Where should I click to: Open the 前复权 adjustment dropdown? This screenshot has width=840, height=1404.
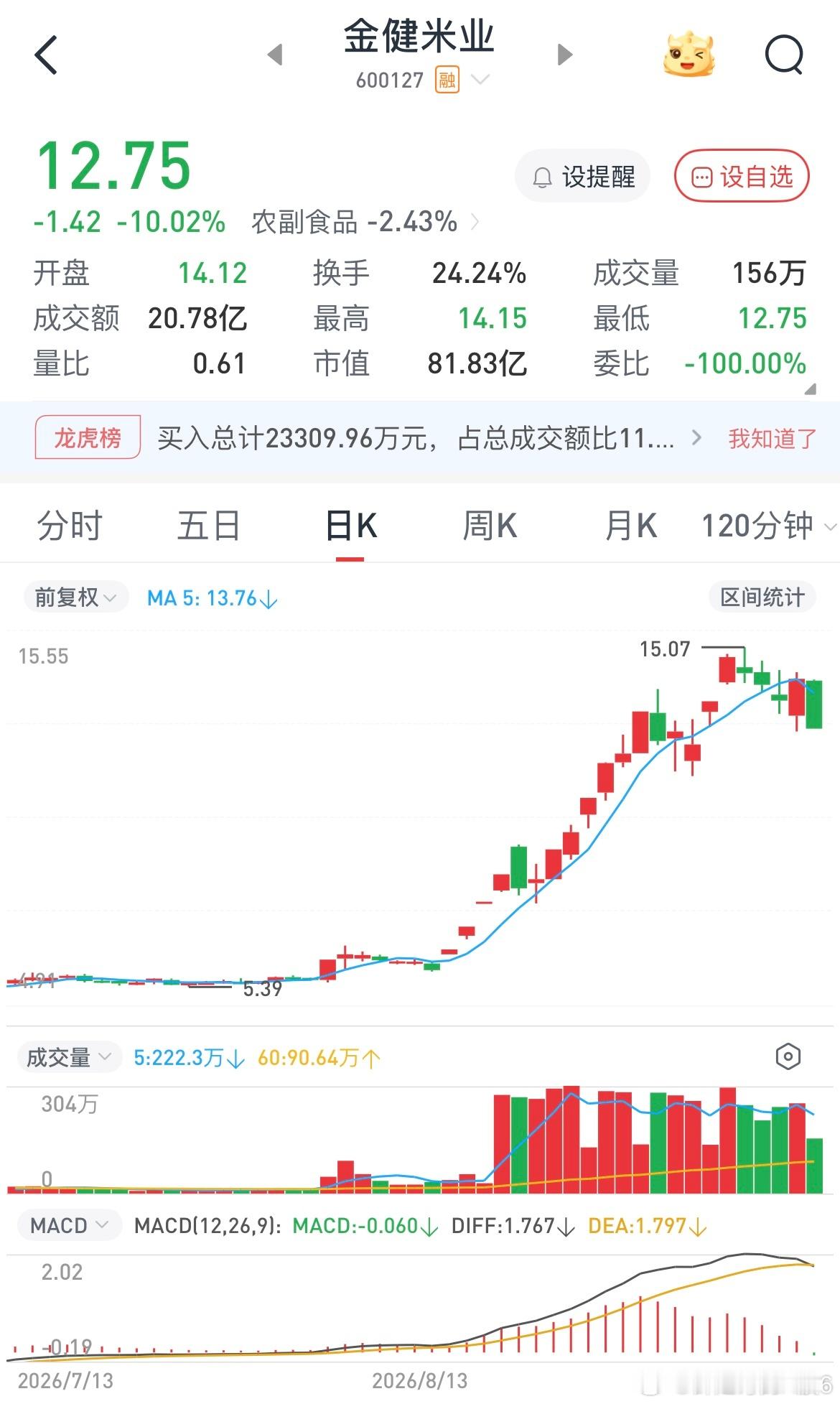(x=75, y=597)
